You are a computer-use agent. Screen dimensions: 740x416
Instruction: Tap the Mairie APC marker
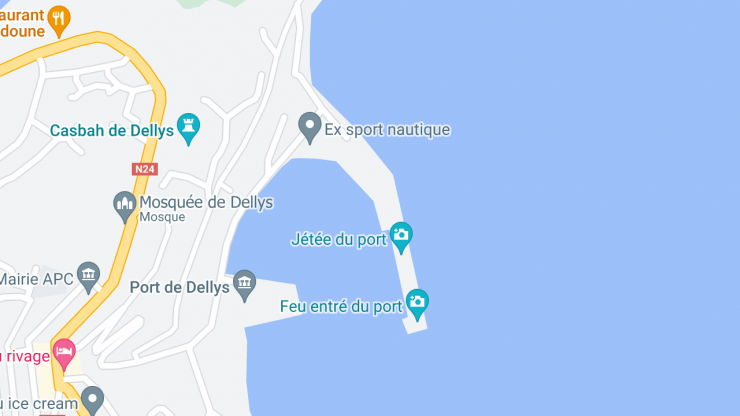tap(89, 276)
